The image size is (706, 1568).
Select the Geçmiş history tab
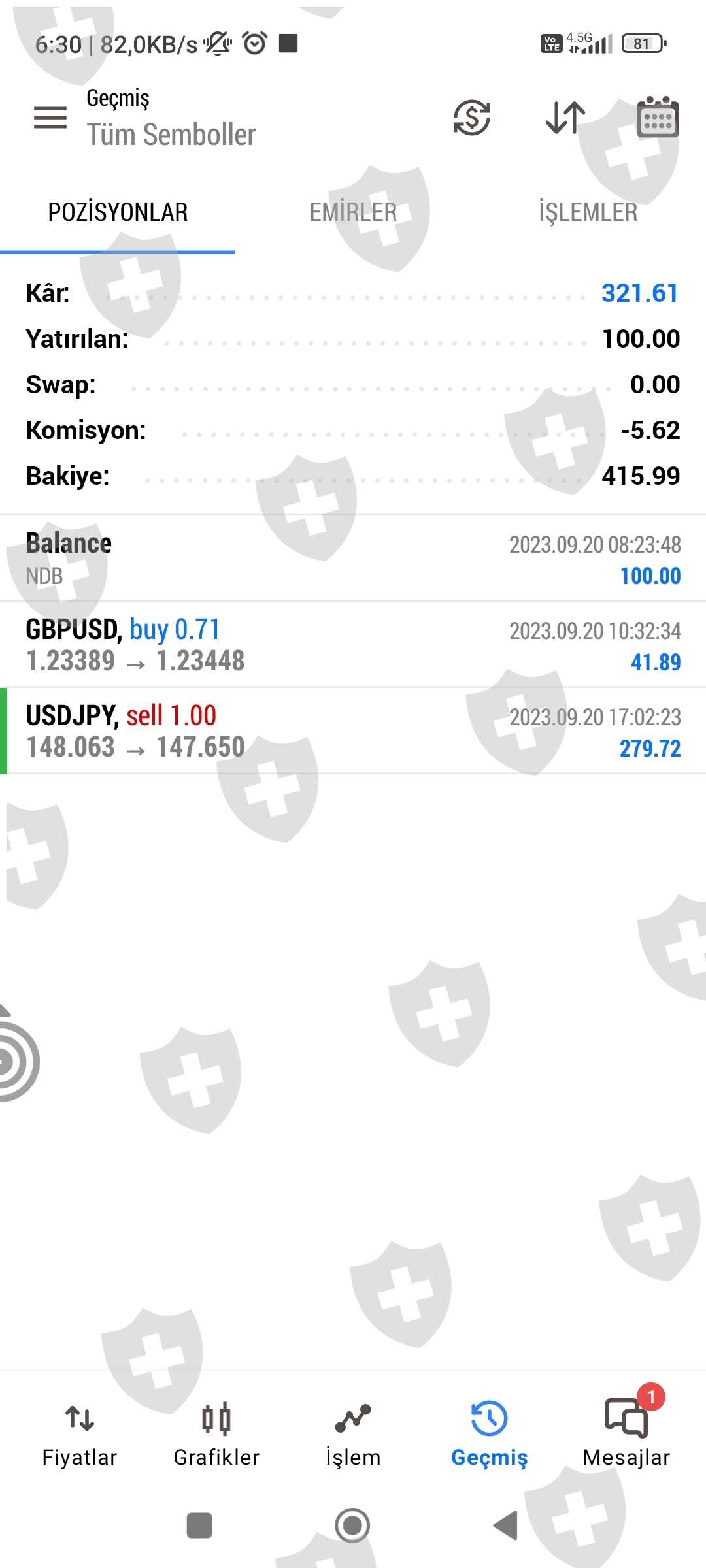[x=489, y=1434]
